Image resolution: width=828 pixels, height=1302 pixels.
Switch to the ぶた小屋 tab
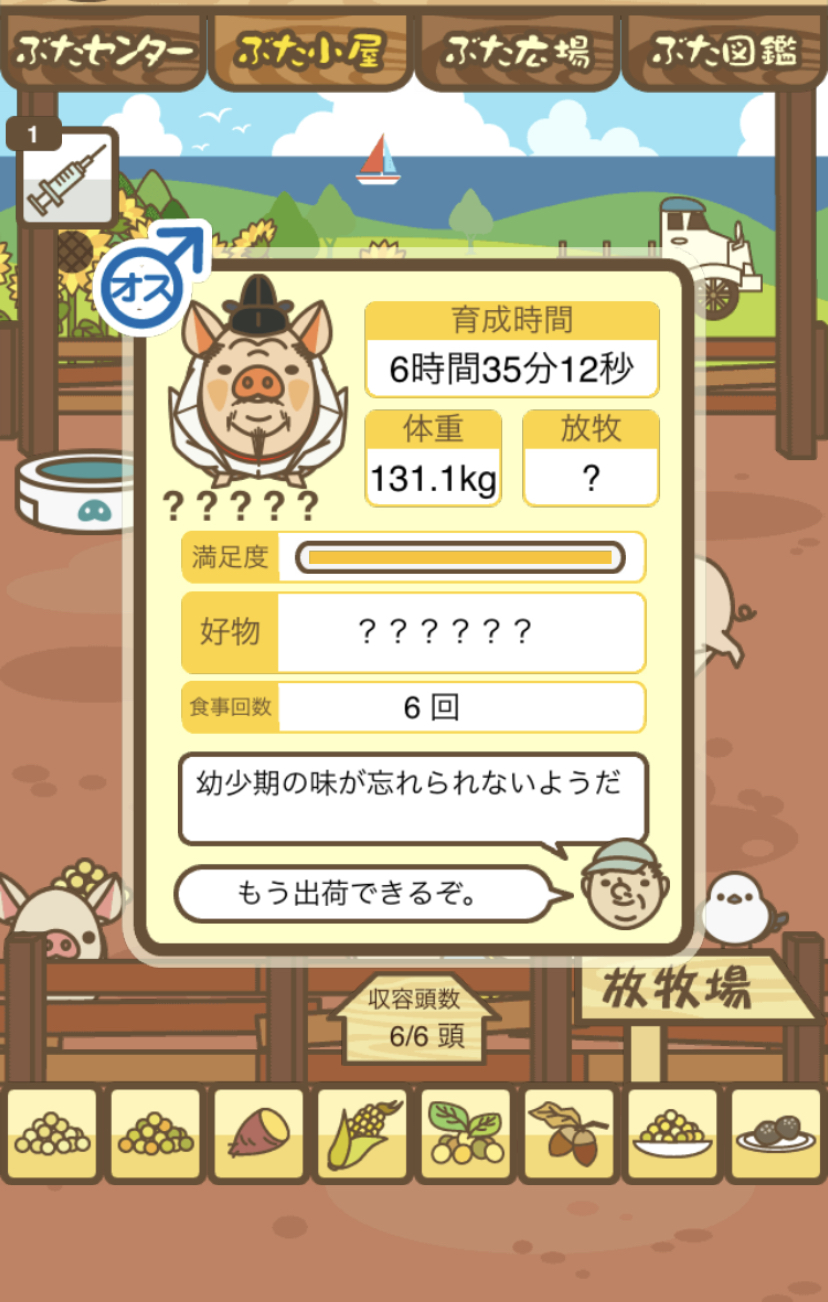tap(309, 51)
